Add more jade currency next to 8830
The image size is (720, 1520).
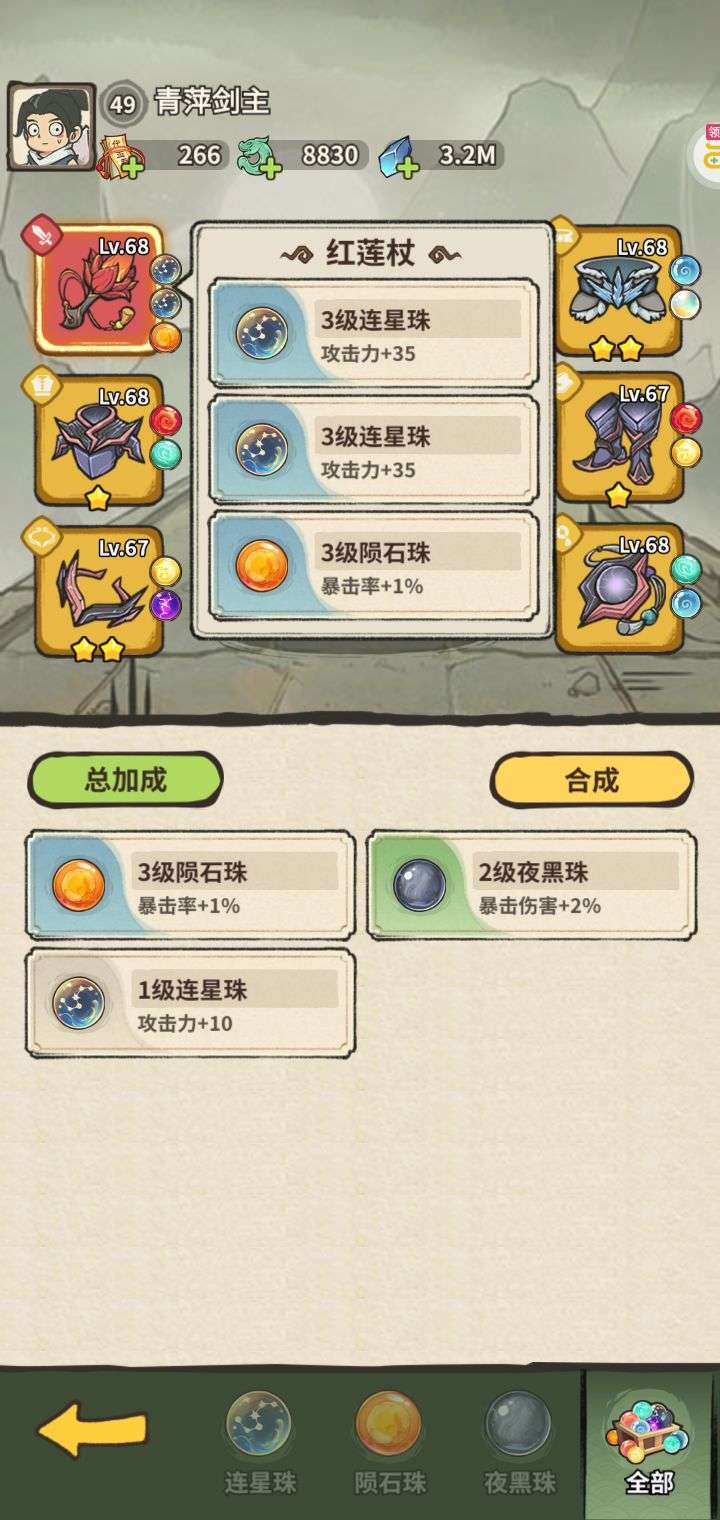269,164
